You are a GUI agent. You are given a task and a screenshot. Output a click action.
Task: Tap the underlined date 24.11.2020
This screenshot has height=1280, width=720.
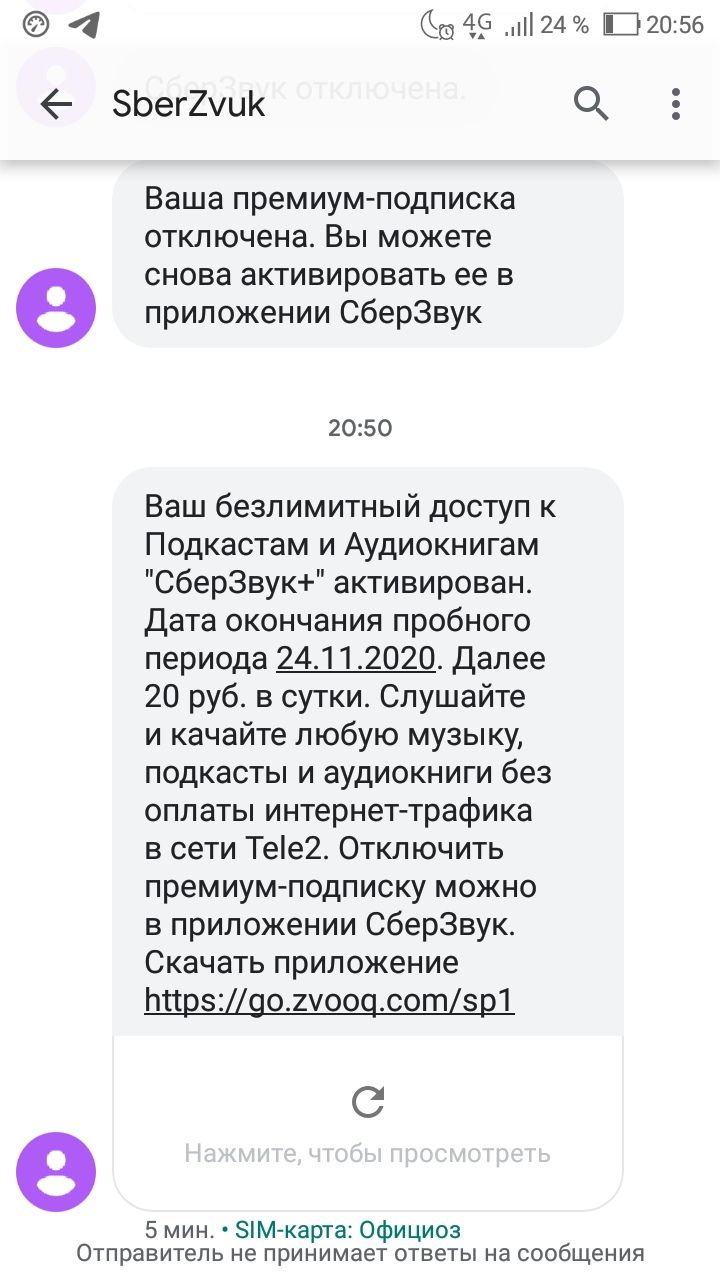click(356, 659)
